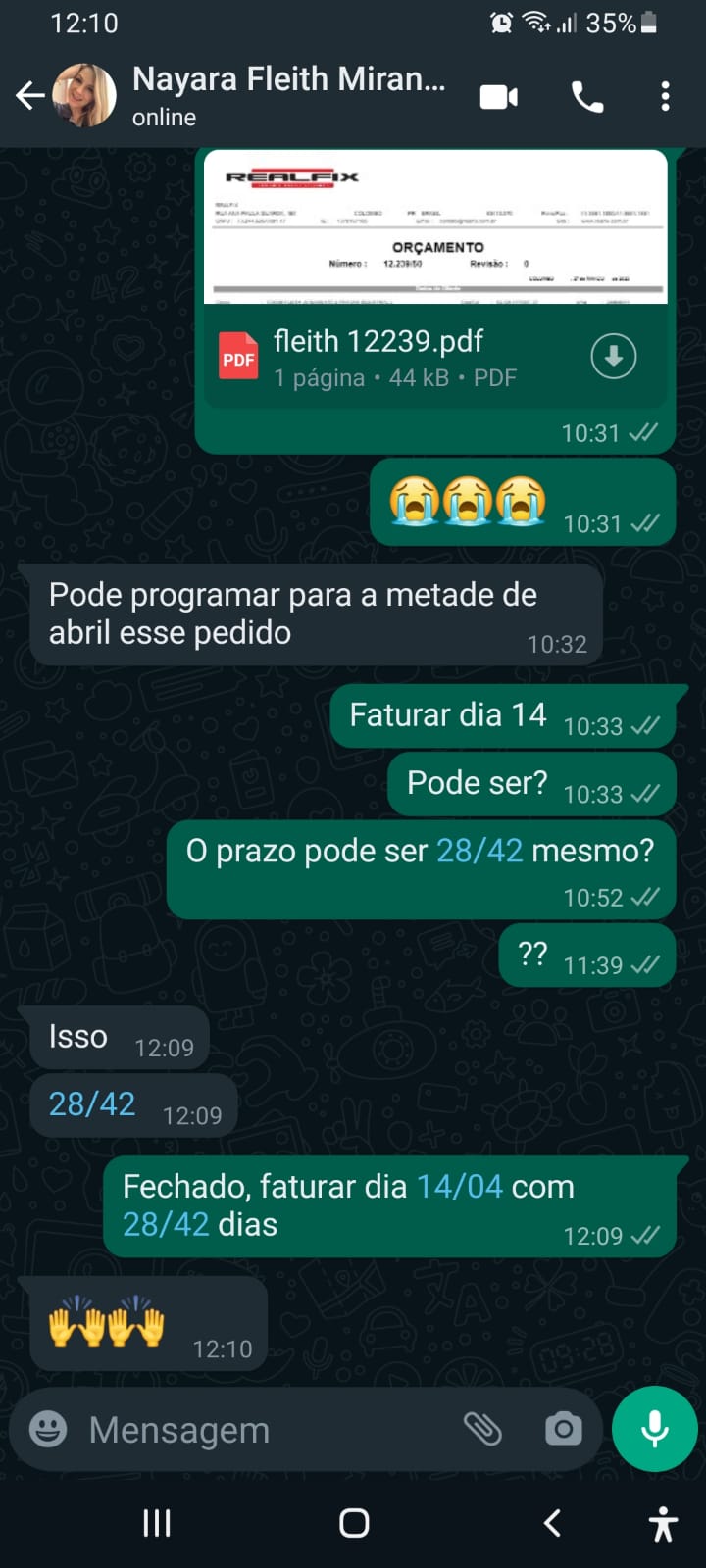Open the recent apps view
Viewport: 706px width, 1568px height.
(157, 1522)
